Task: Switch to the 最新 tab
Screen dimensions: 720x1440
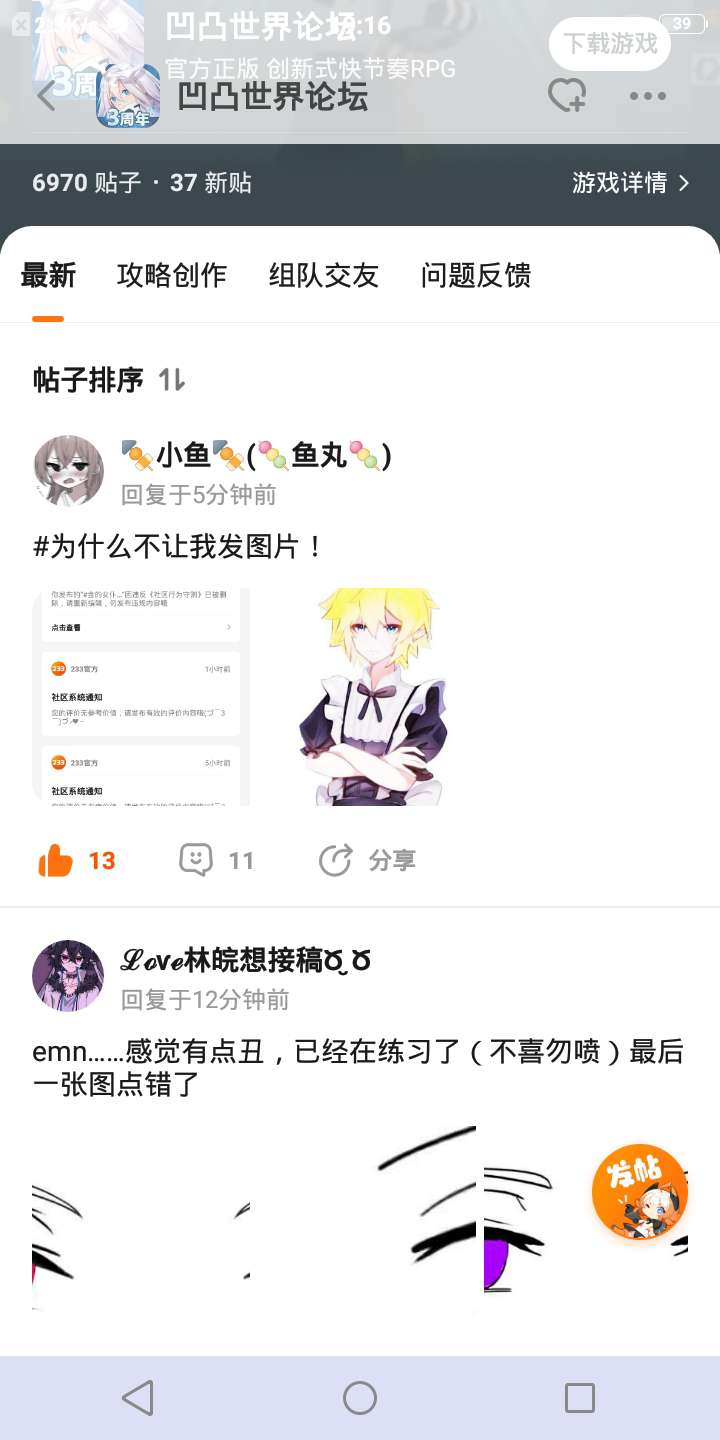Action: pos(48,275)
